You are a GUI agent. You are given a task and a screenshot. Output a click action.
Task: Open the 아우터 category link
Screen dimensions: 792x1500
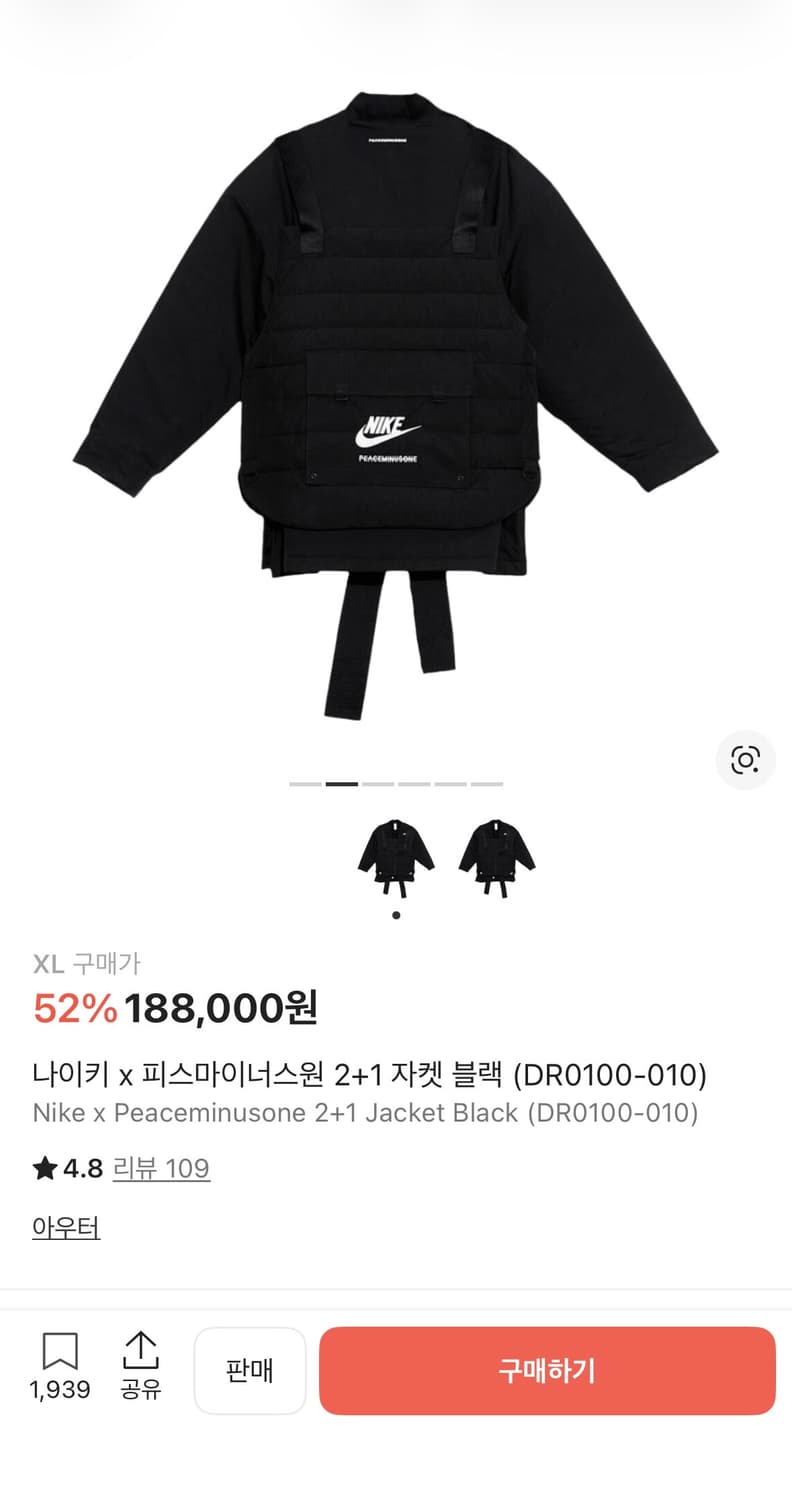[x=64, y=1228]
